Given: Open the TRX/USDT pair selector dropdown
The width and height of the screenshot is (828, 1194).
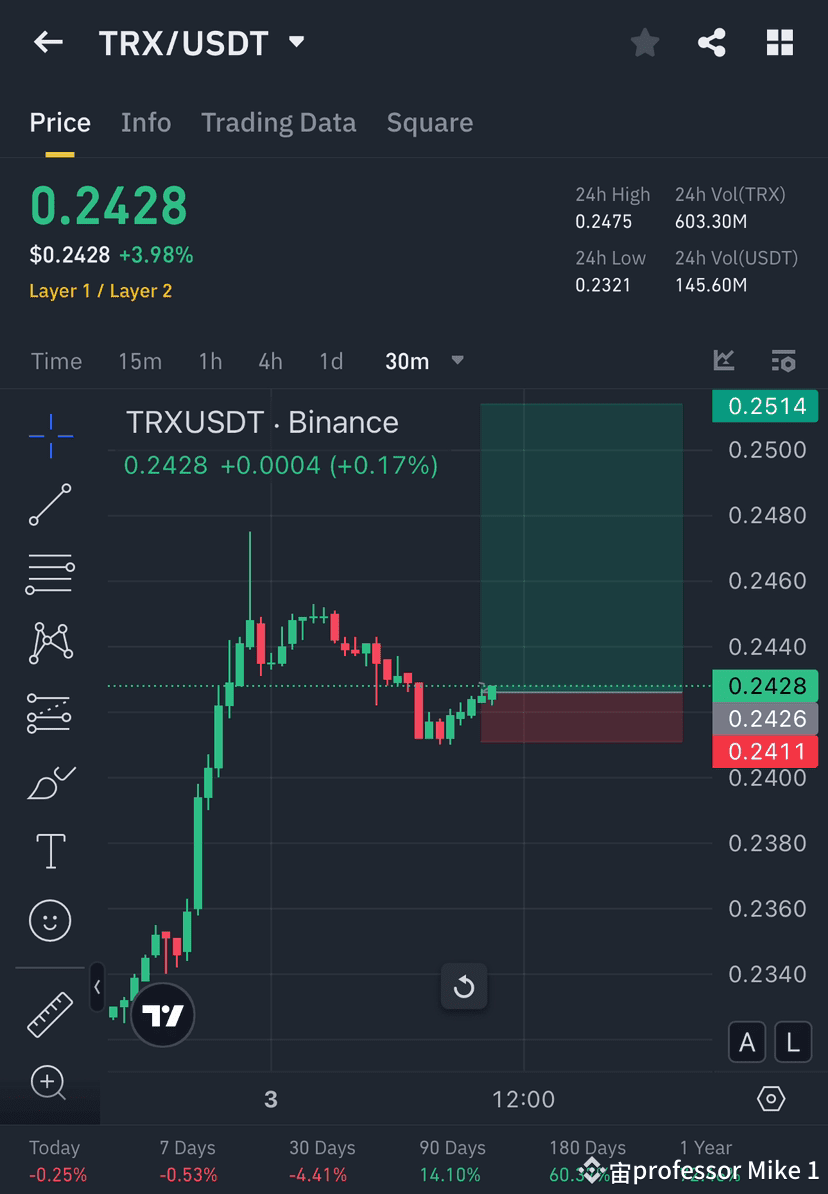Looking at the screenshot, I should click(x=296, y=42).
